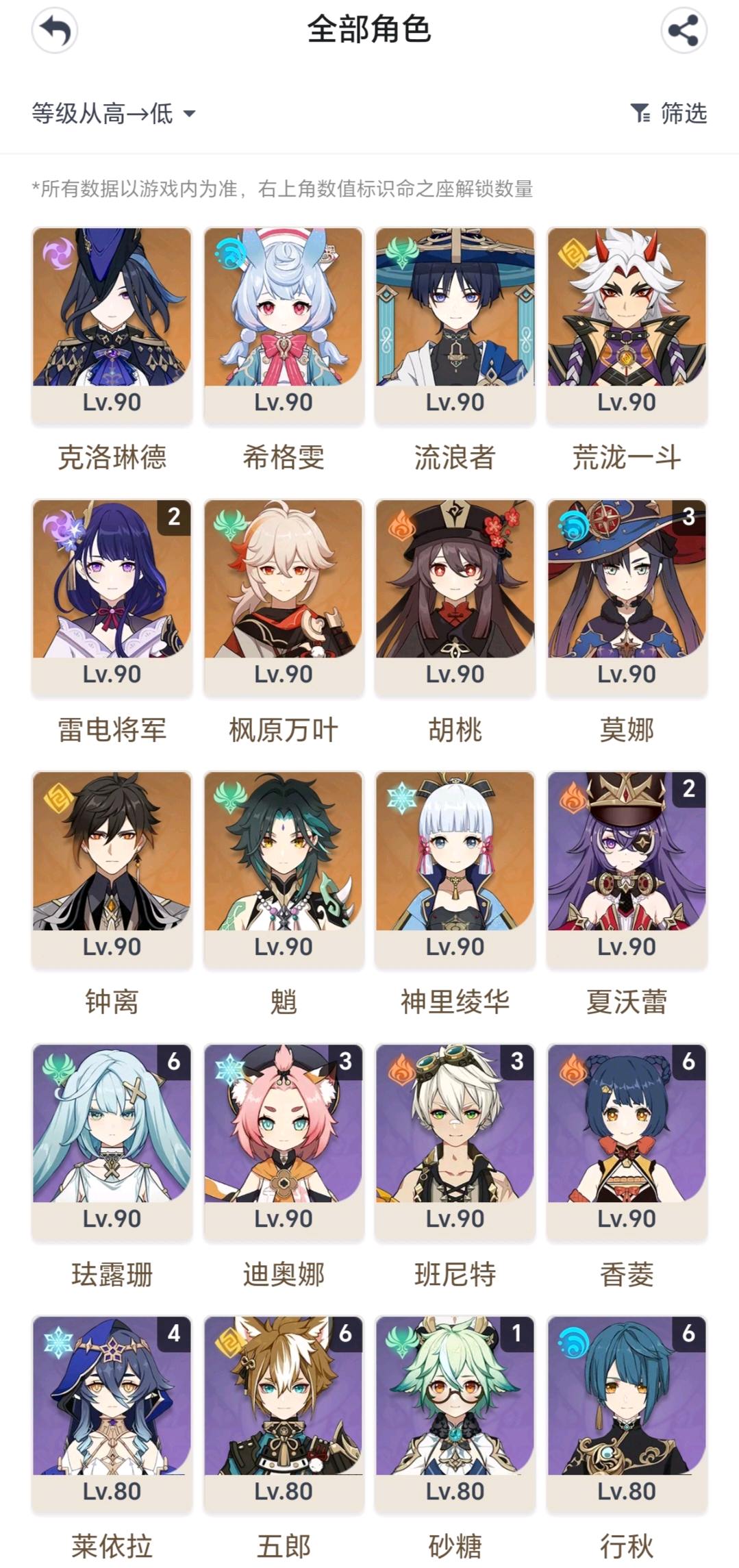Open the 荒泷一斗 card
Viewport: 739px width, 1568px height.
(x=627, y=325)
